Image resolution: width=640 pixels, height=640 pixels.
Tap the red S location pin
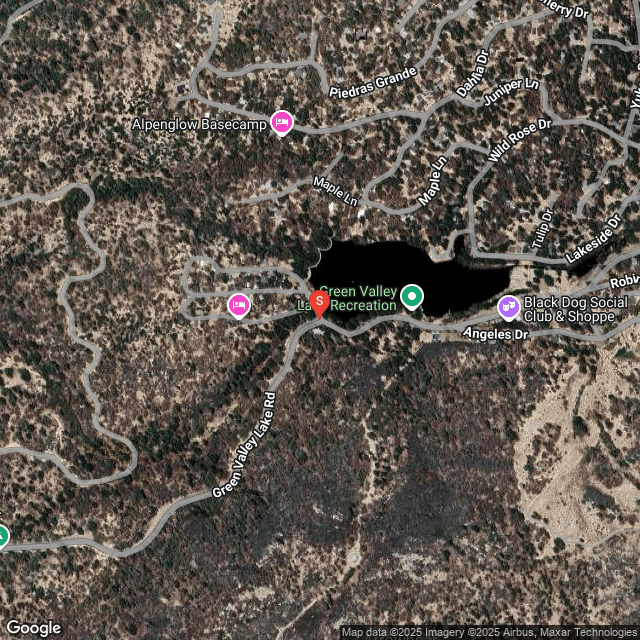click(320, 303)
